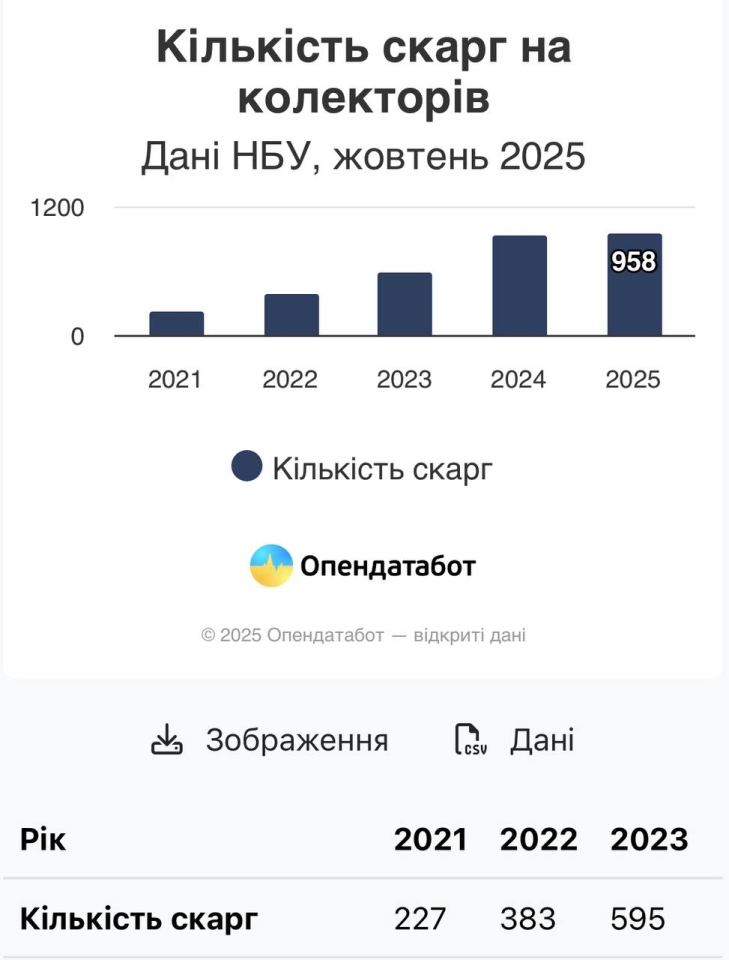Select the "Рік" table header cell
Image resolution: width=729 pixels, height=960 pixels.
click(44, 839)
